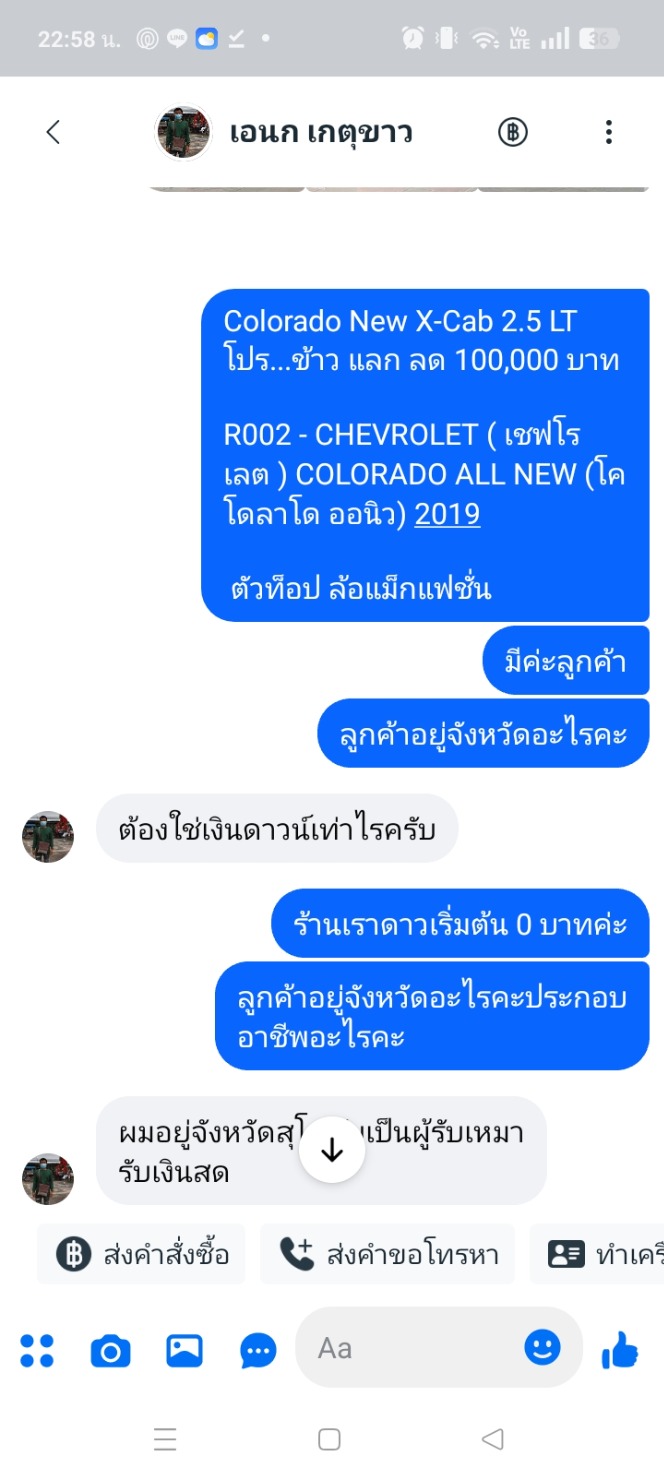
Task: Open the camera to take a photo
Action: coord(110,1351)
